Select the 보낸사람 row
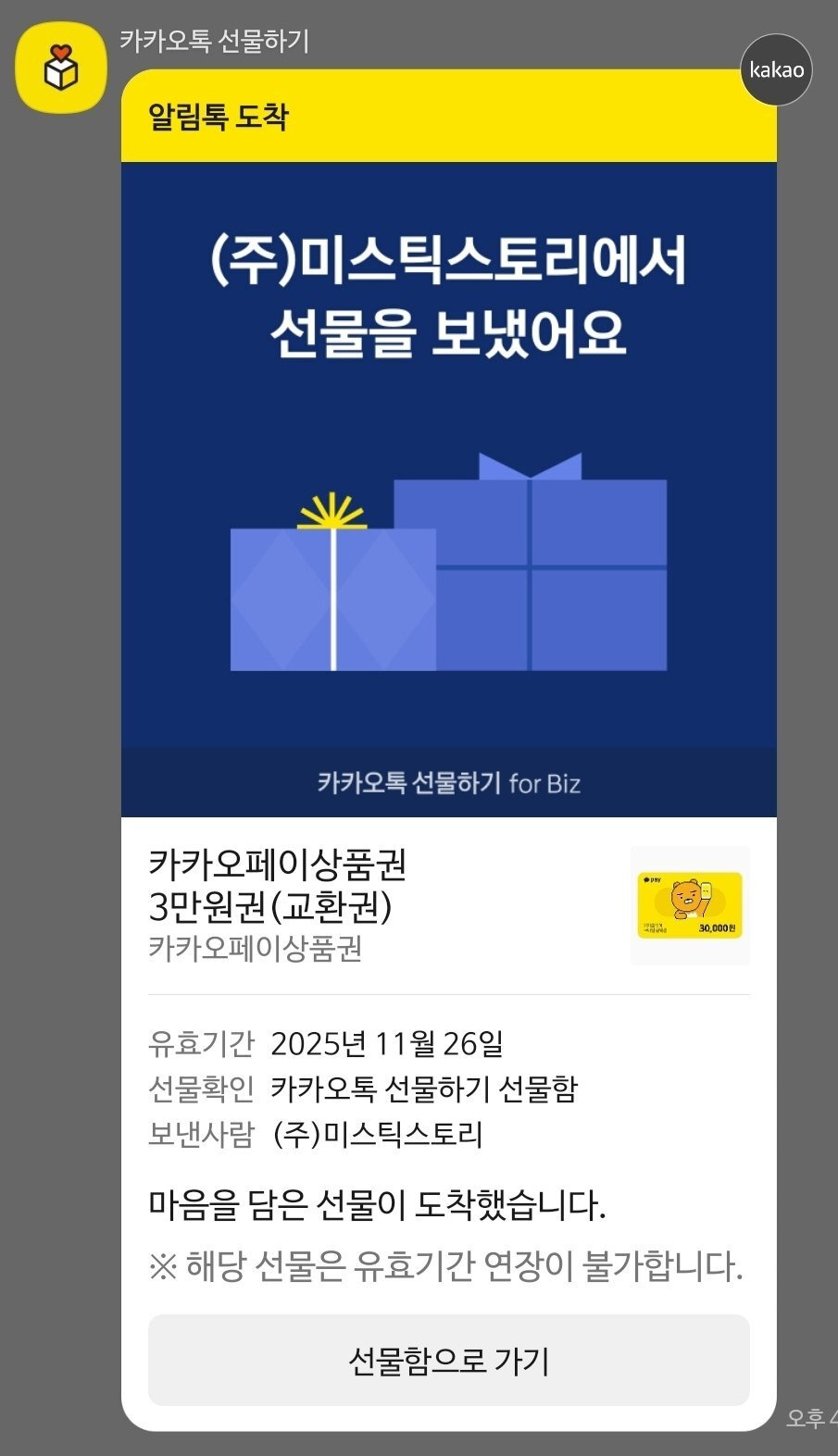The height and width of the screenshot is (1456, 838). pos(199,1137)
